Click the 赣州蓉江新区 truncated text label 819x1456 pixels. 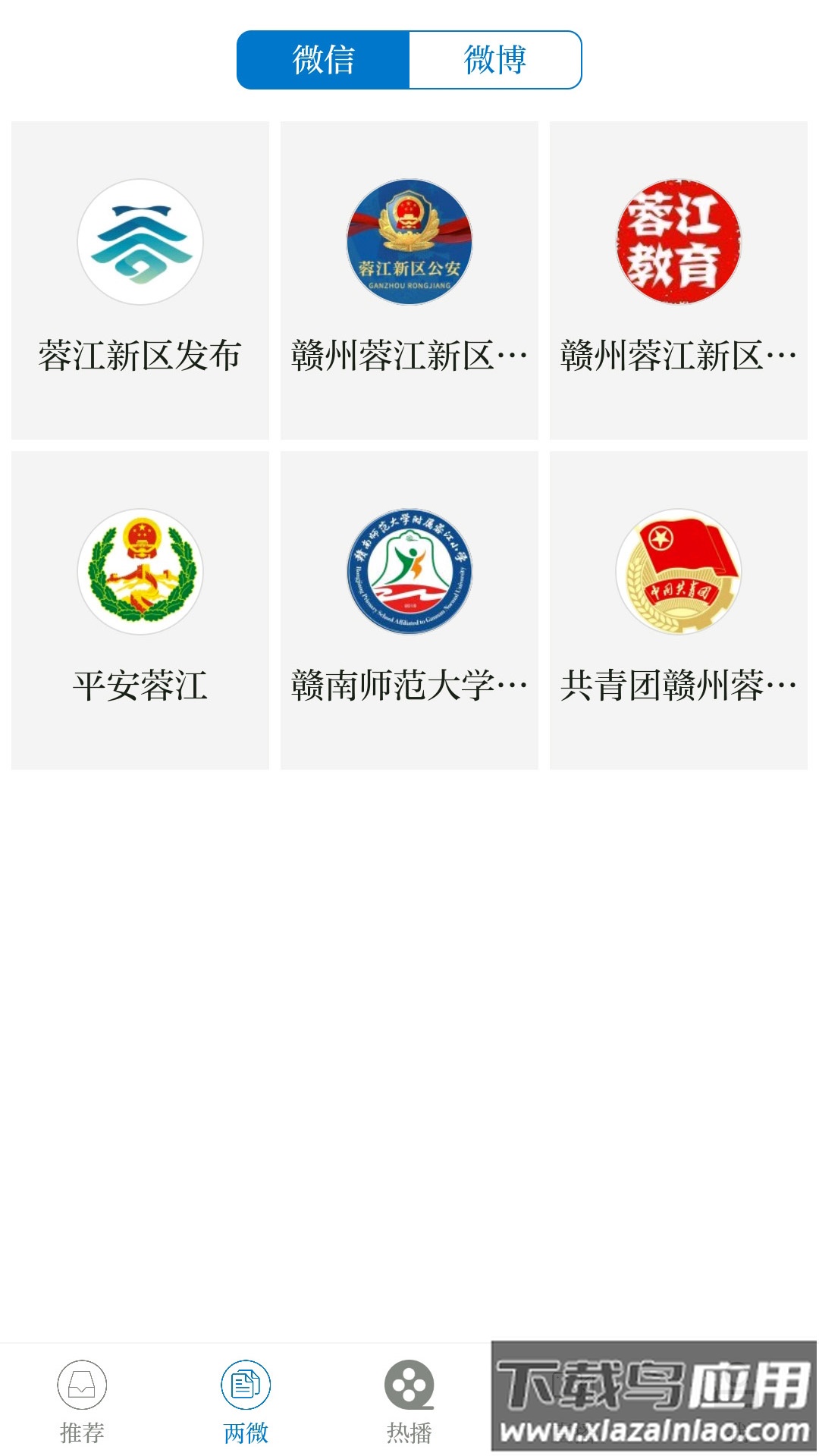409,353
